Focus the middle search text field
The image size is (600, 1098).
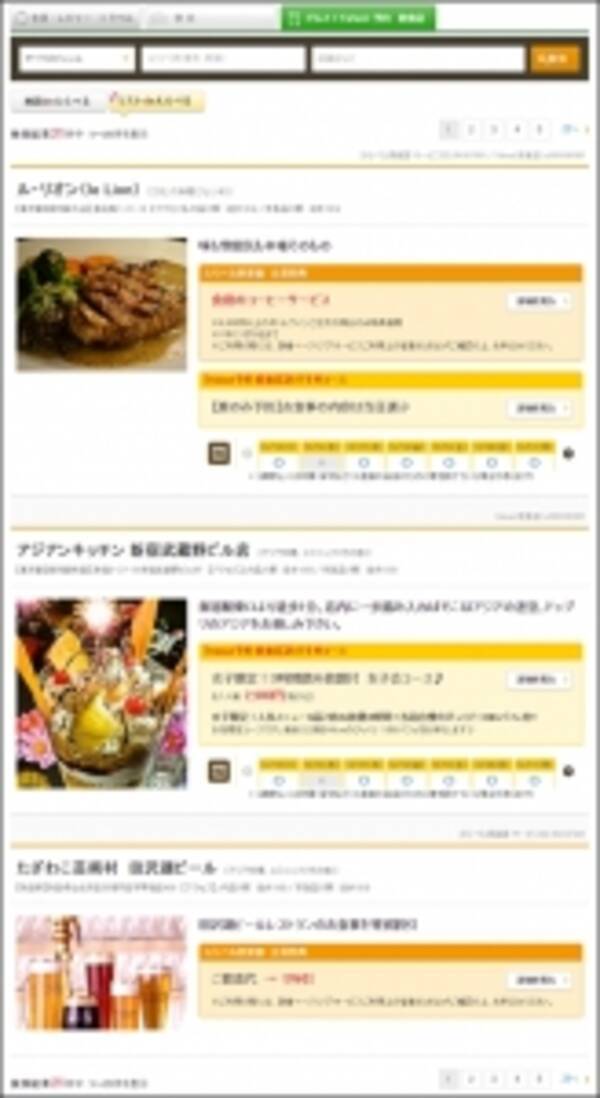(x=222, y=59)
